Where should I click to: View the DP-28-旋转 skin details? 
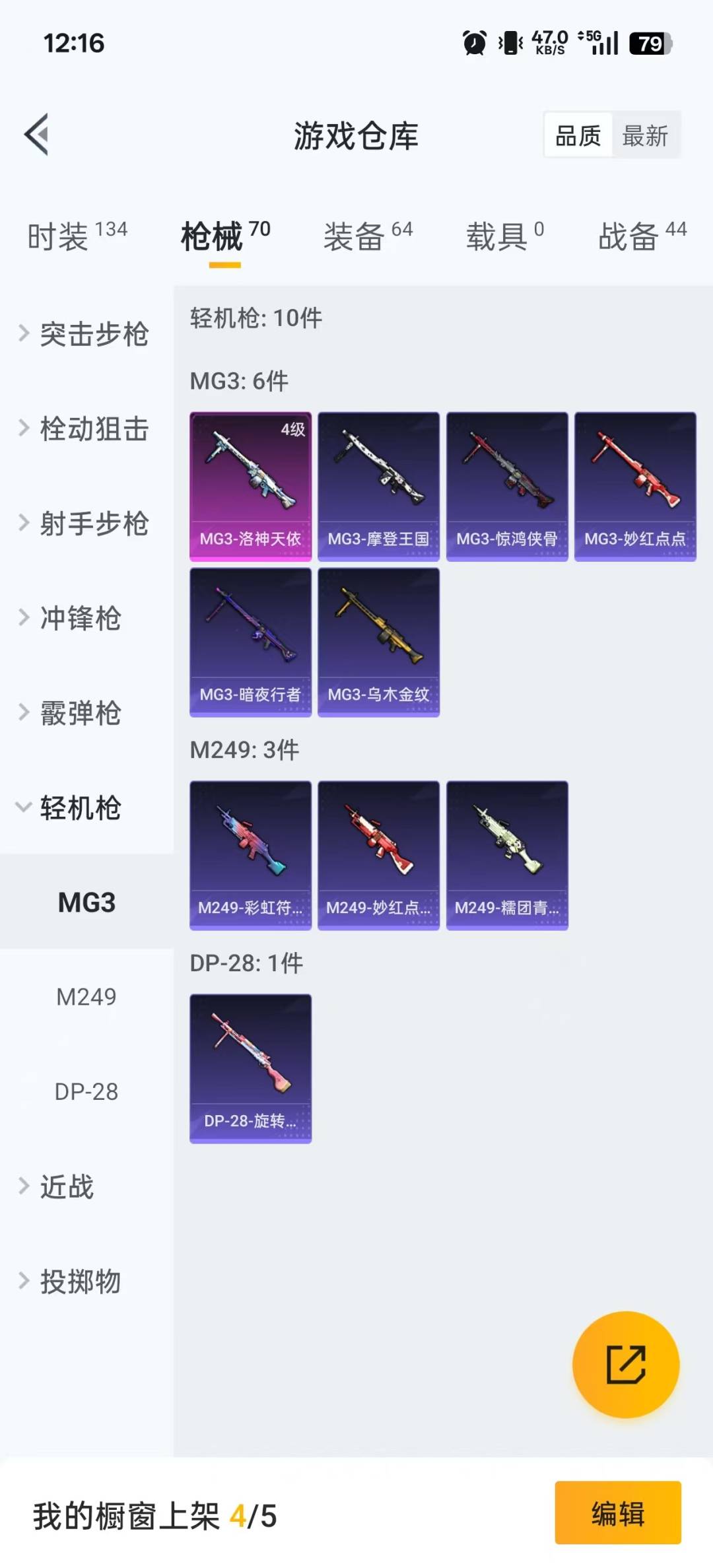[250, 1070]
